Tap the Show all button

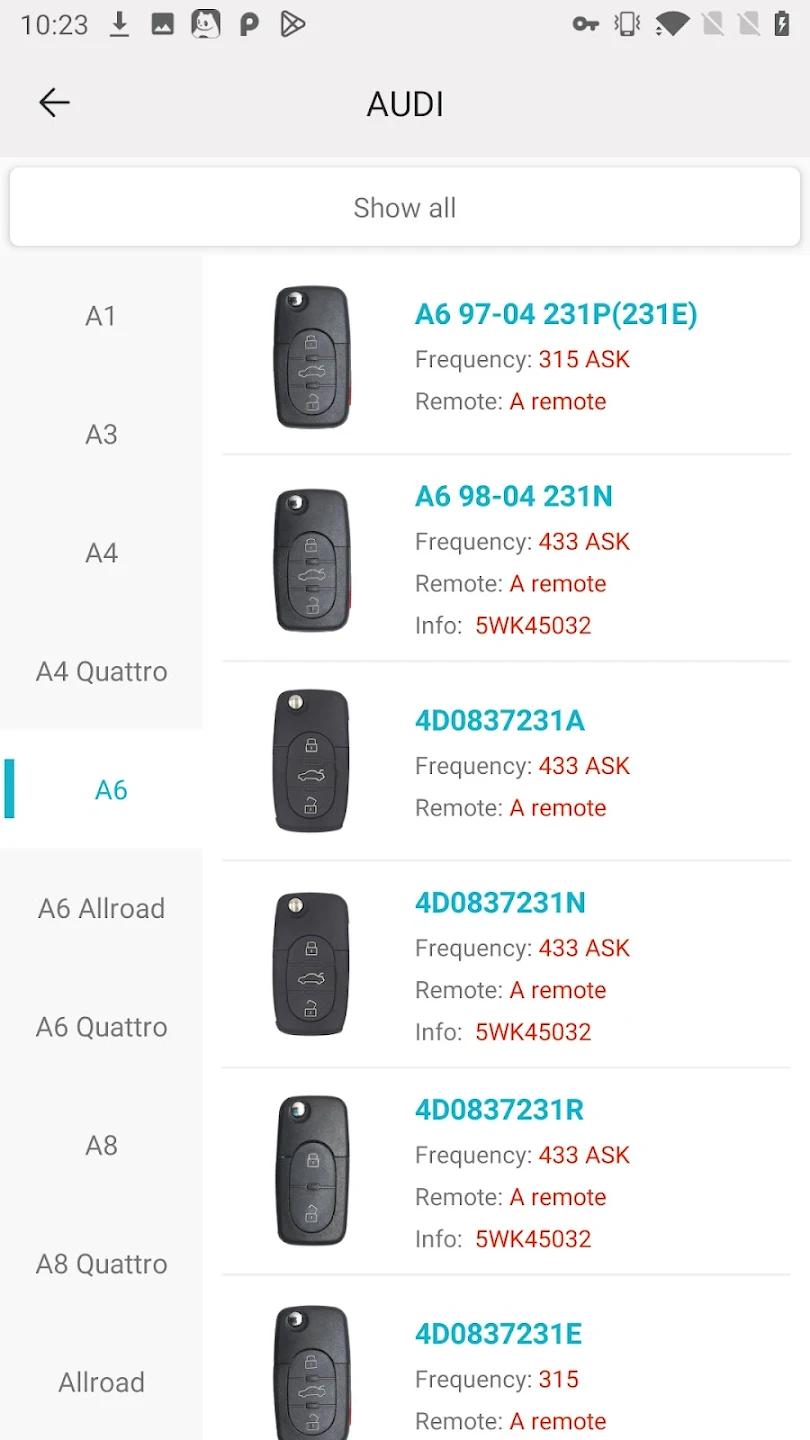[x=405, y=207]
